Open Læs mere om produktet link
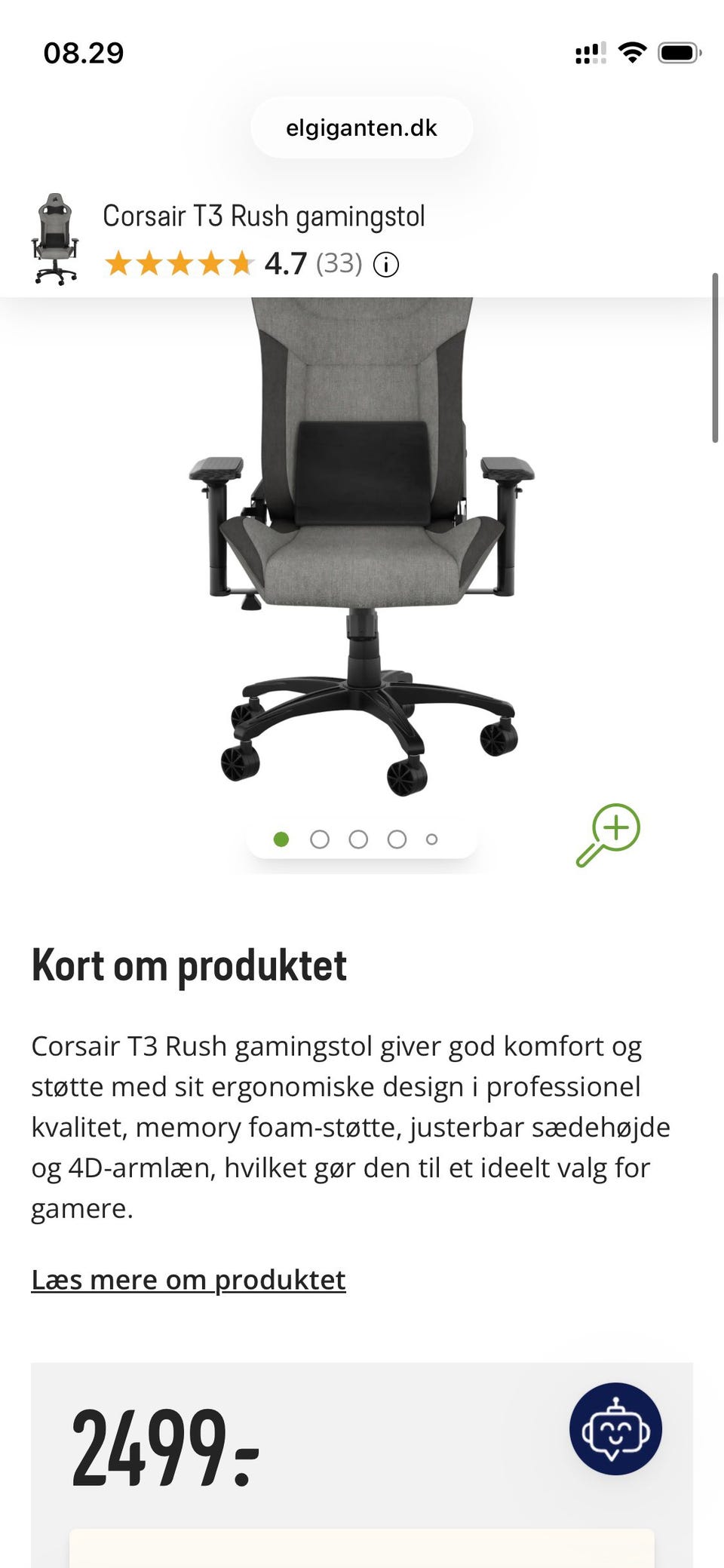The height and width of the screenshot is (1568, 724). (x=189, y=1280)
